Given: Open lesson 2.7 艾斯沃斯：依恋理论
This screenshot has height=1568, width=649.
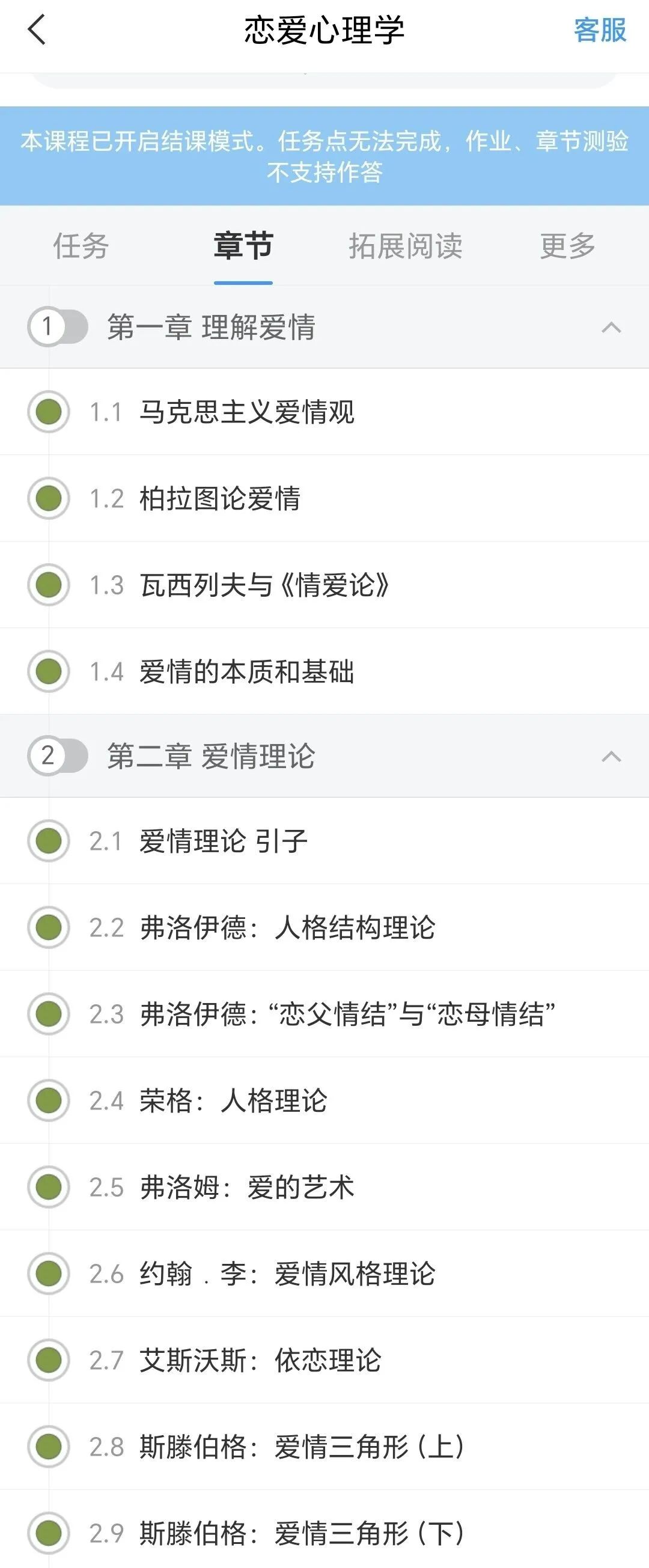Looking at the screenshot, I should [x=260, y=1361].
